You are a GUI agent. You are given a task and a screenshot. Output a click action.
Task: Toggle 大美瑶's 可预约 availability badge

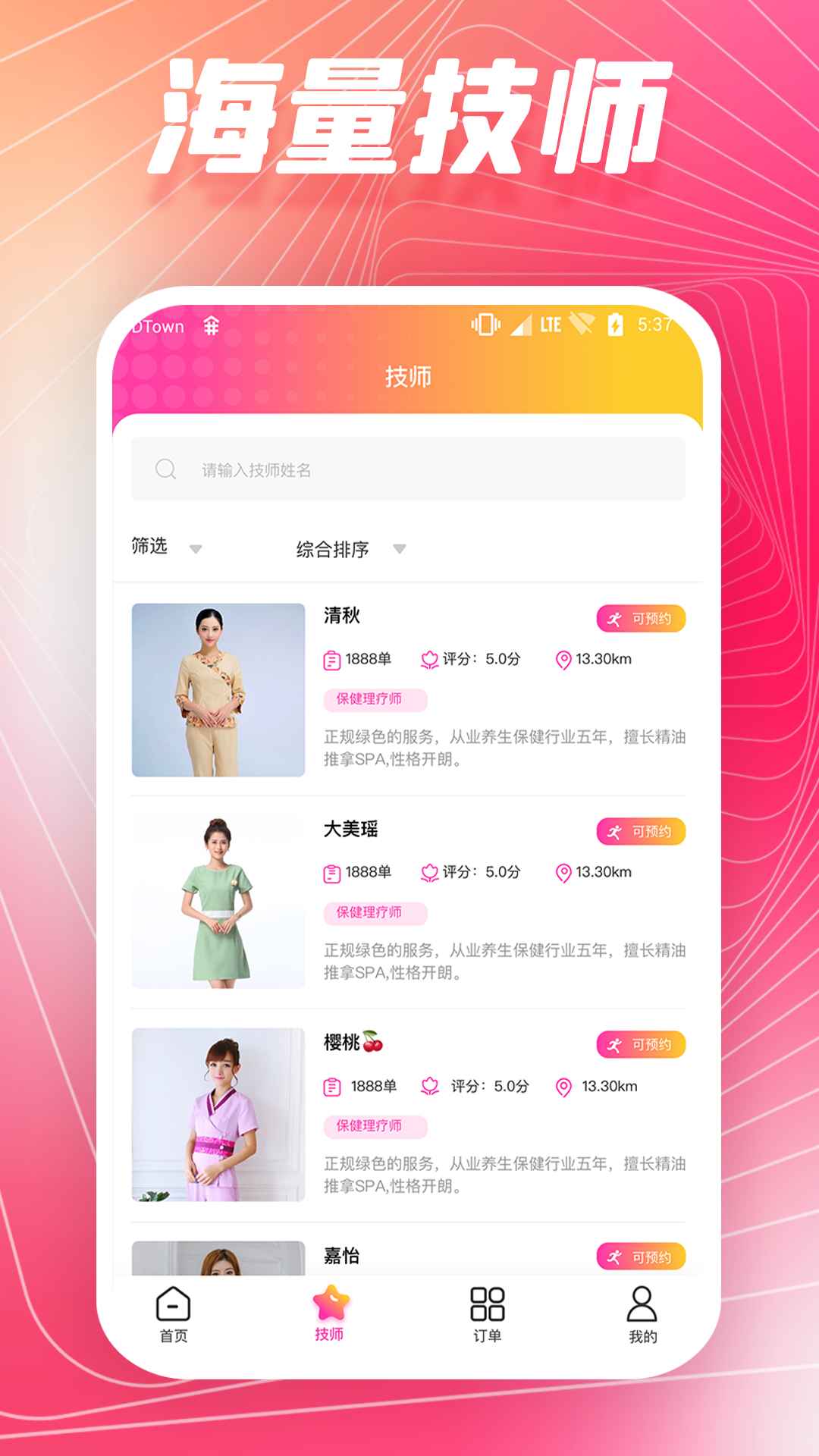(641, 831)
